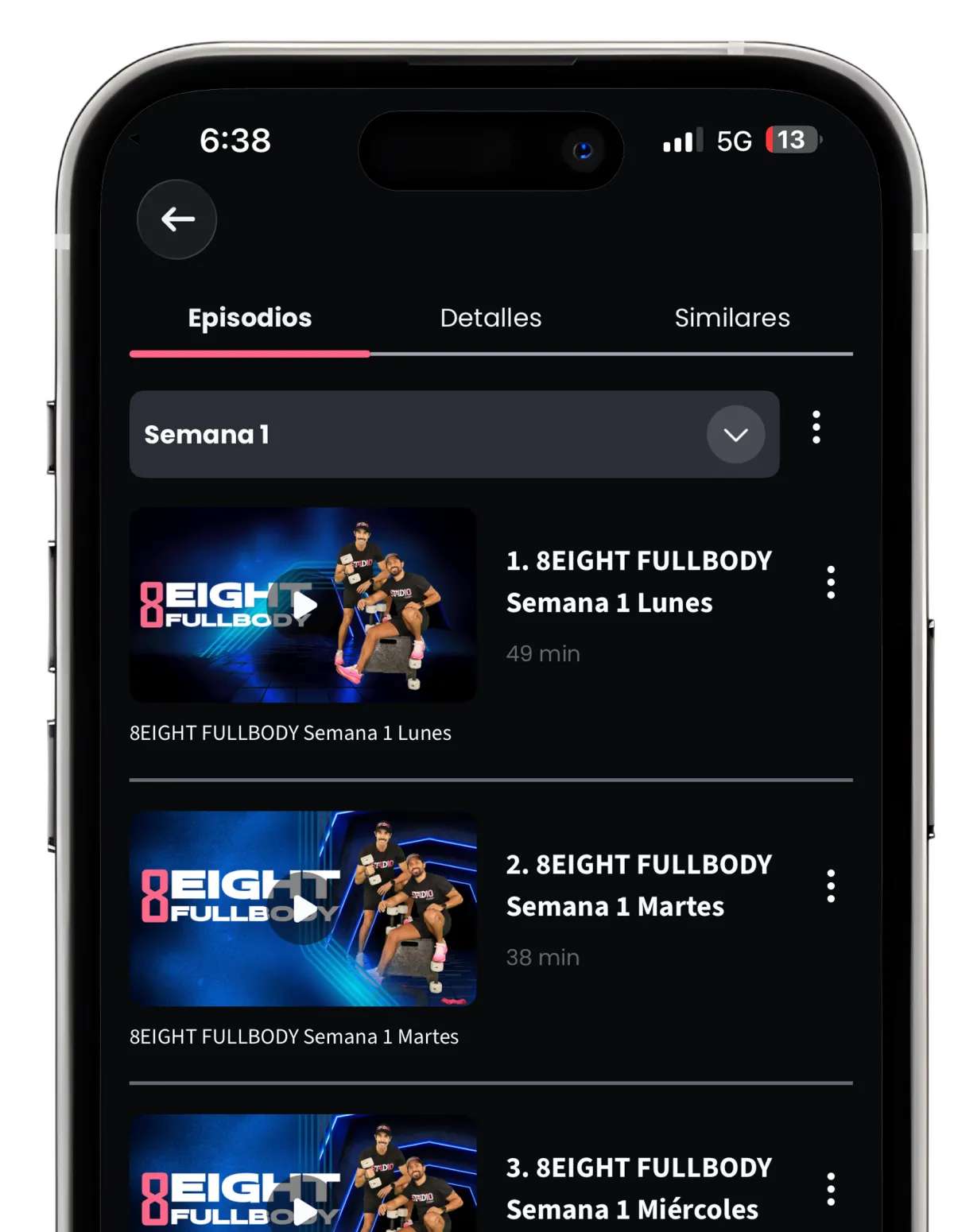Switch to the Detalles tab

coord(491,318)
